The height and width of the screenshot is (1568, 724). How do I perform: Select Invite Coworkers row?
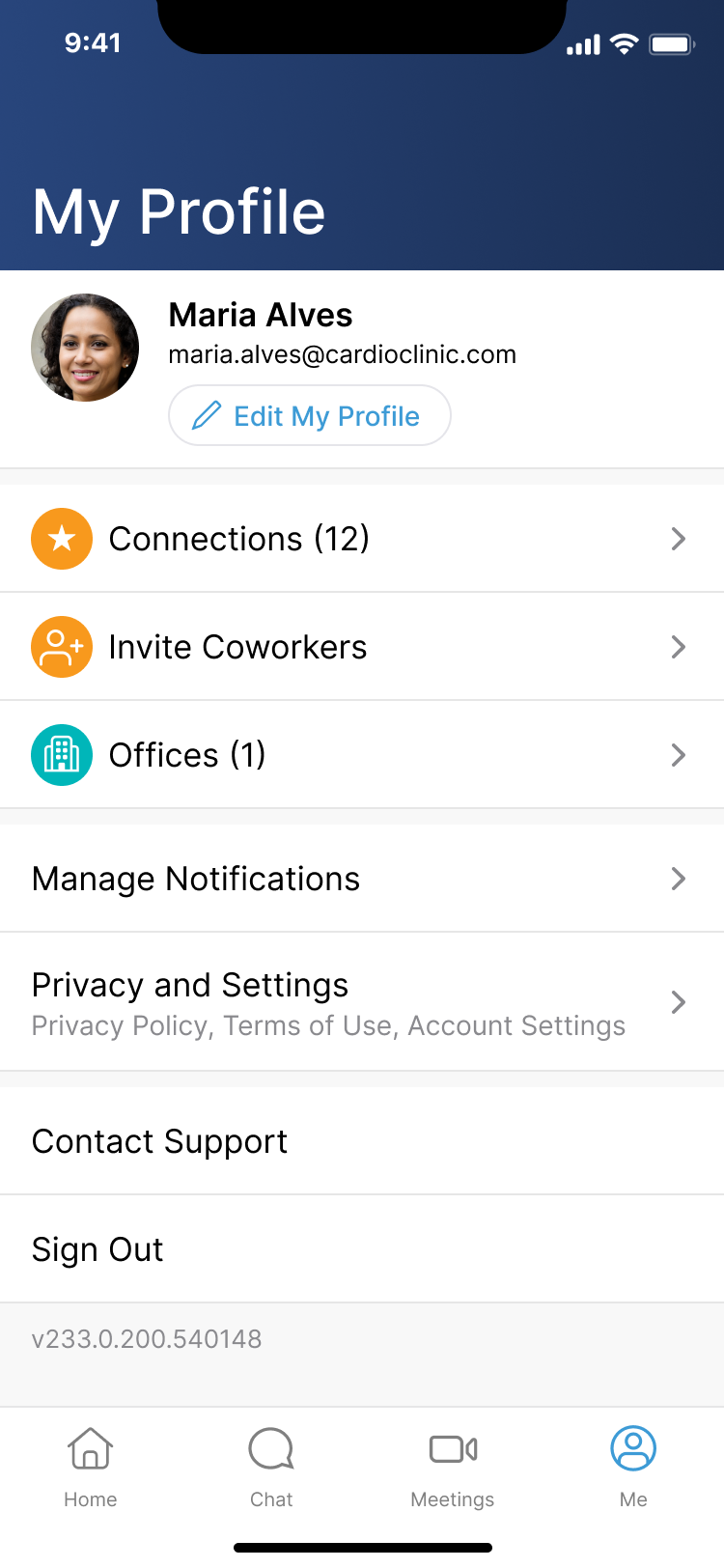(x=361, y=647)
